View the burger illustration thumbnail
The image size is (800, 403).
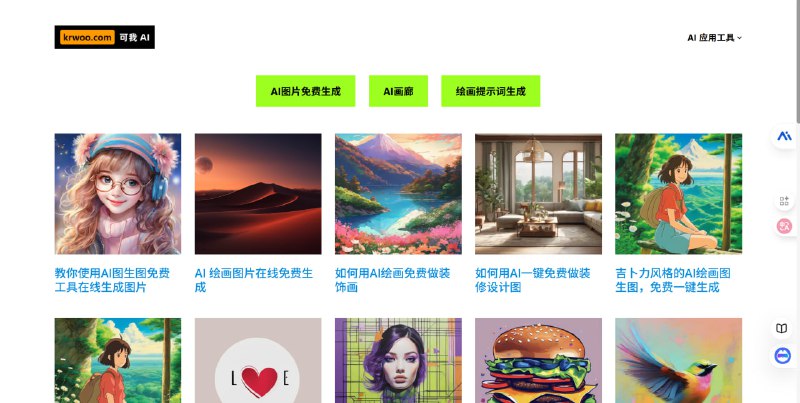[x=538, y=360]
